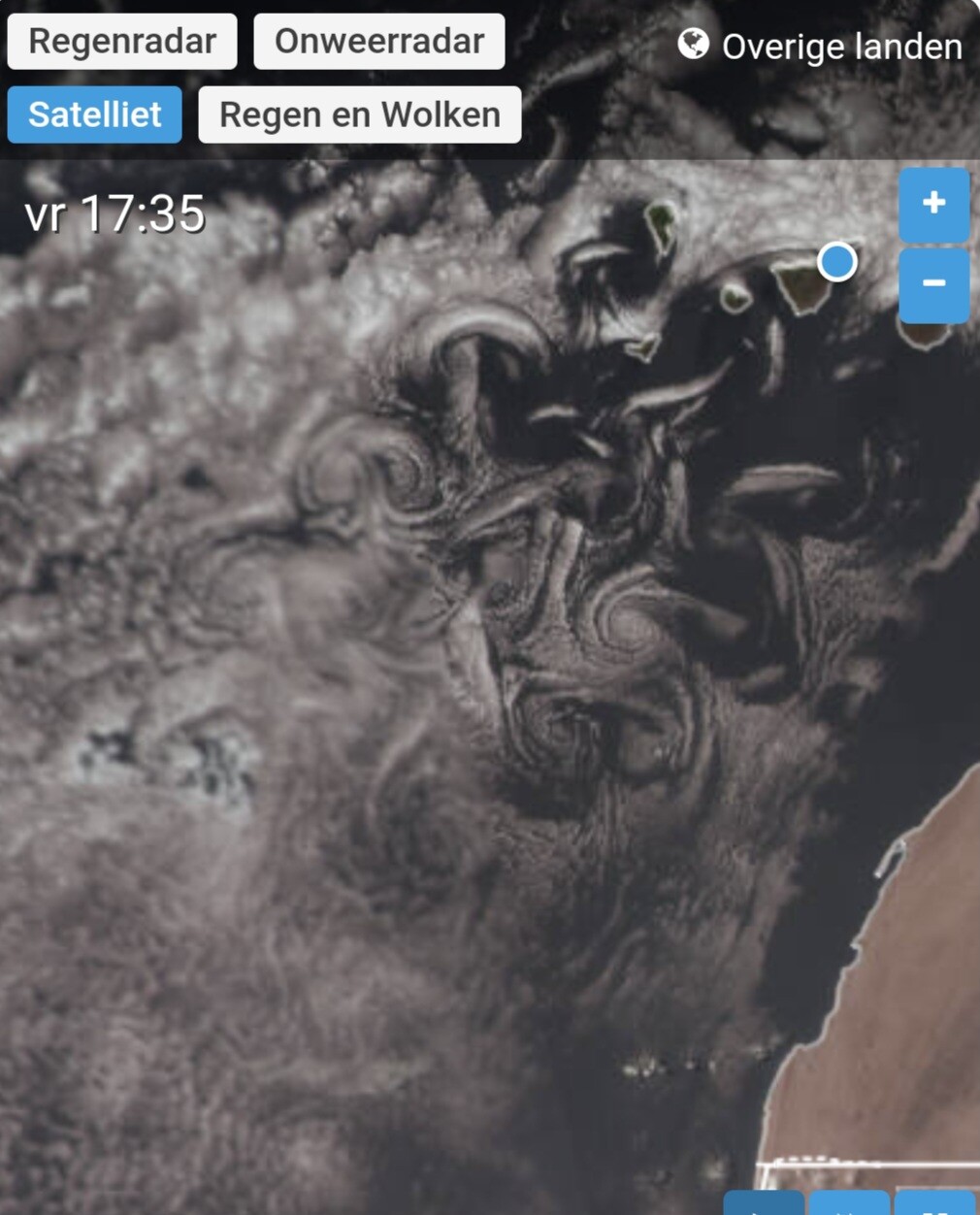Show the Satelliet view
Screen dimensions: 980x1215
click(95, 115)
